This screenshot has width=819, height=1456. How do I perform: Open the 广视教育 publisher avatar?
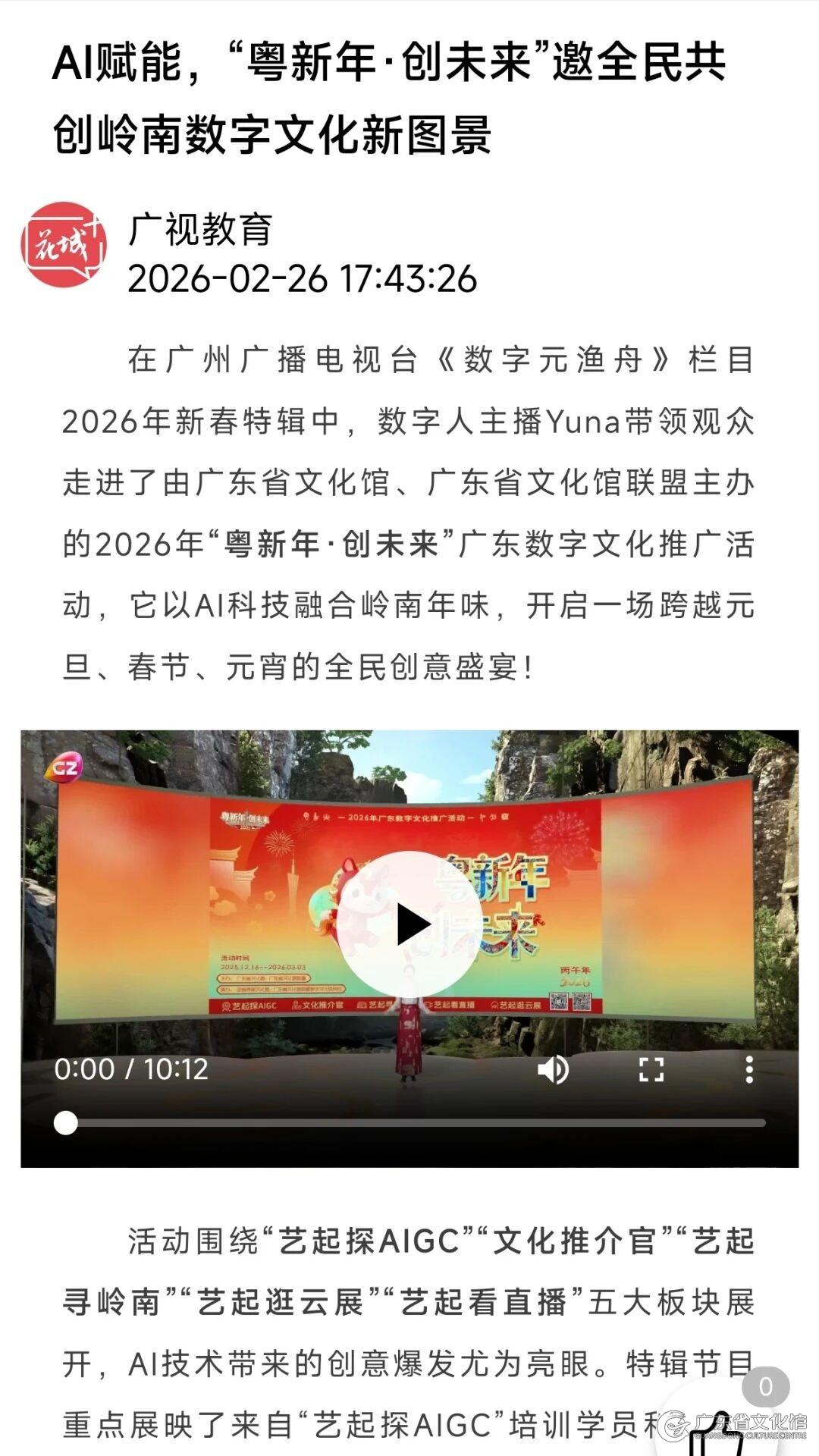point(64,245)
